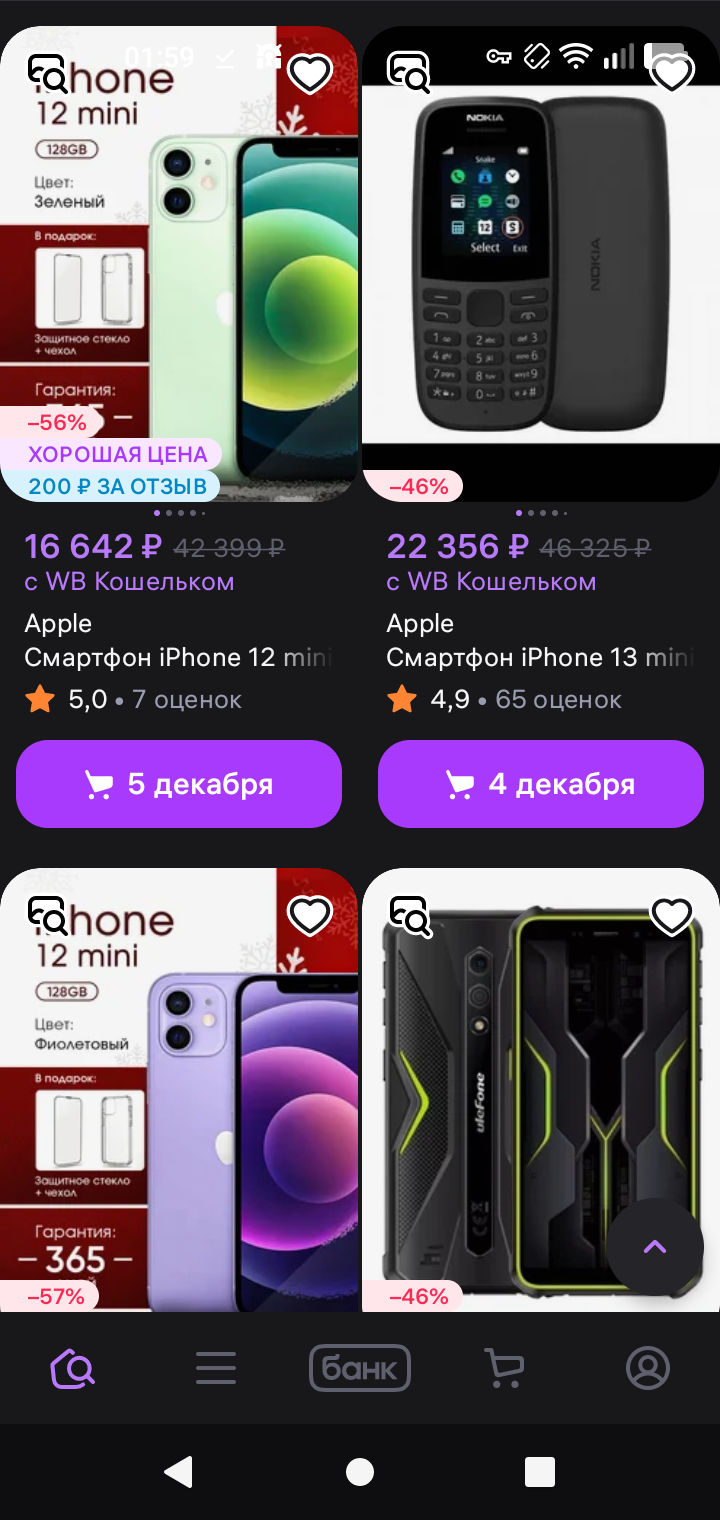
Task: Add to cart with 4 декабря delivery
Action: 541,784
